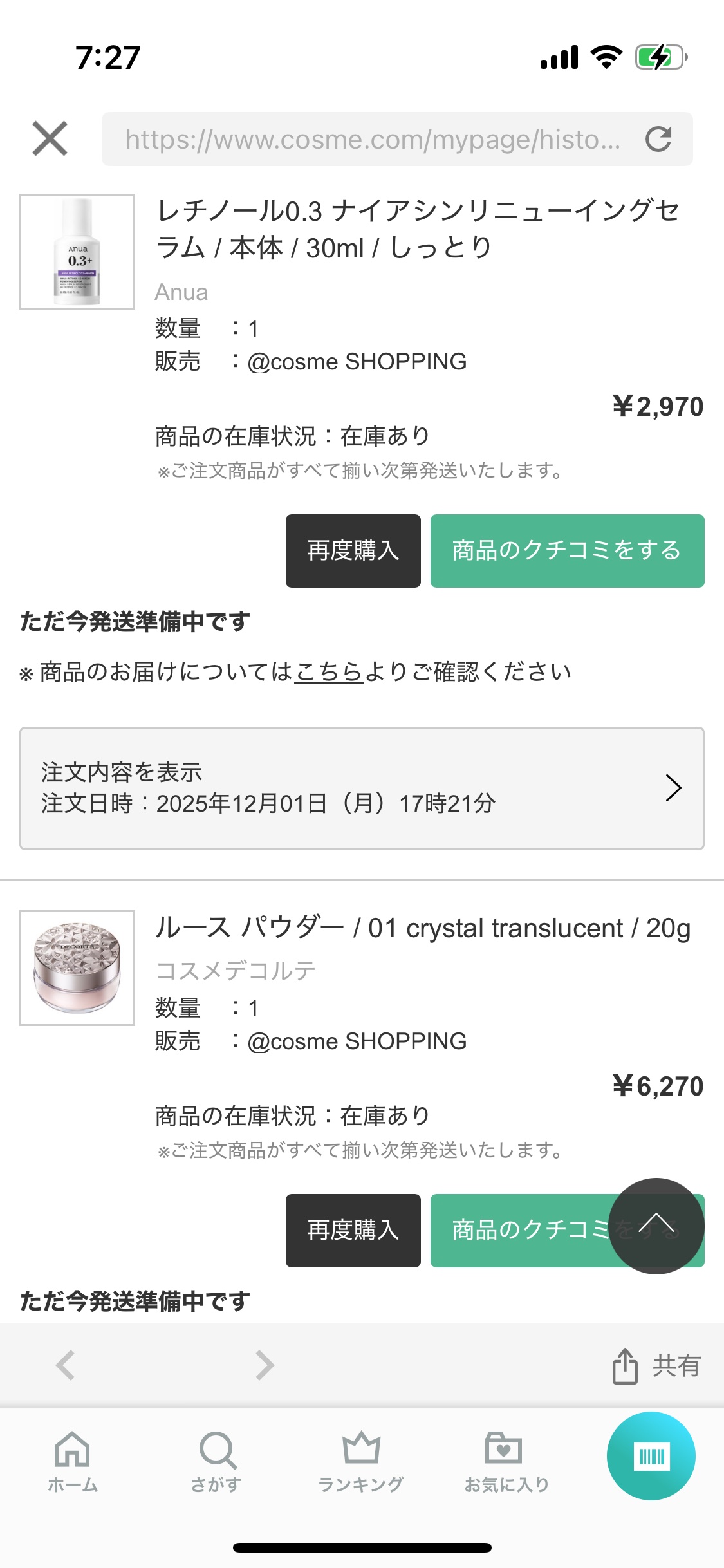Reload the page with the refresh icon
Image resolution: width=724 pixels, height=1568 pixels.
[x=658, y=139]
